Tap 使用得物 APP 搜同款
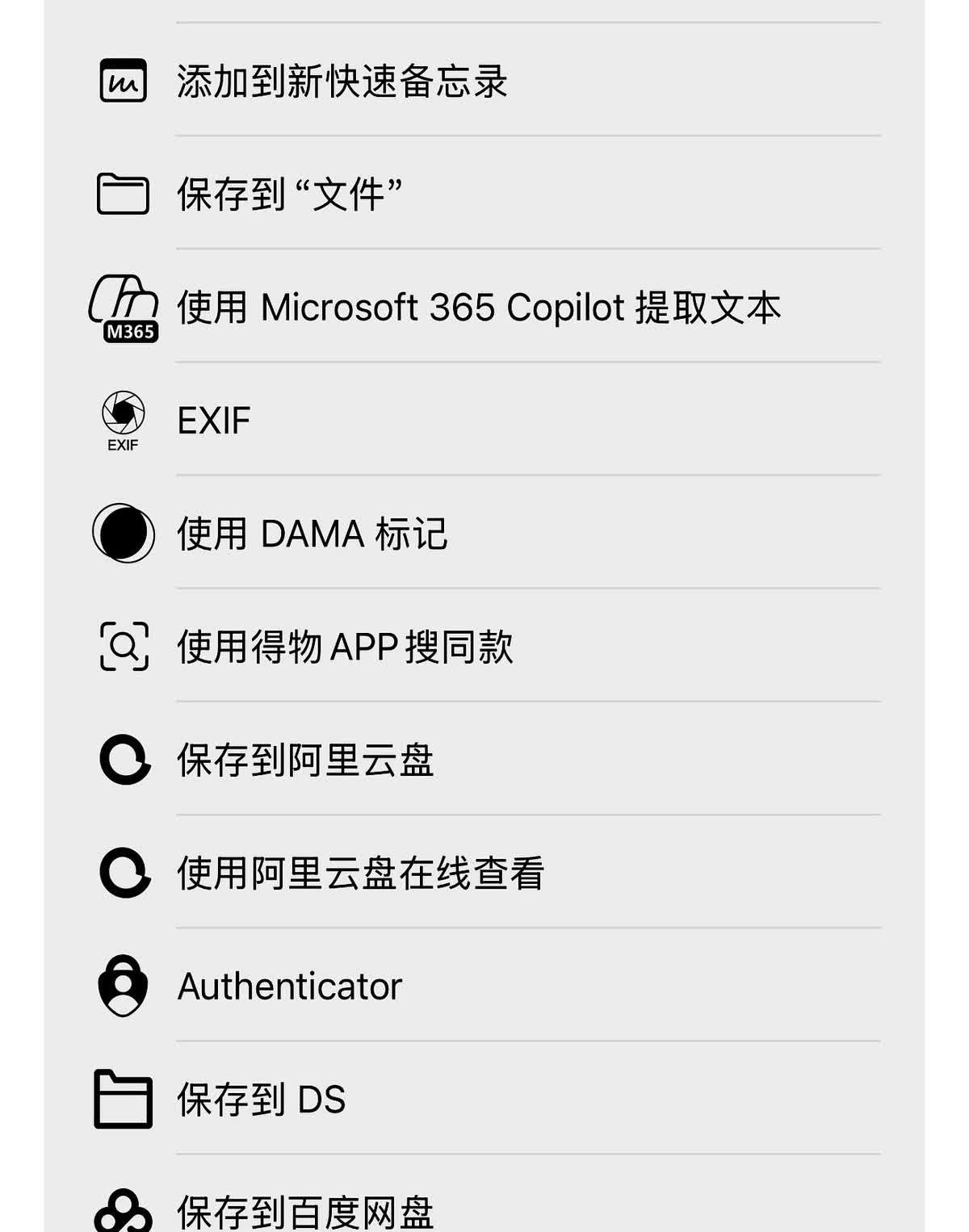Screen dimensions: 969x1232 click(345, 647)
